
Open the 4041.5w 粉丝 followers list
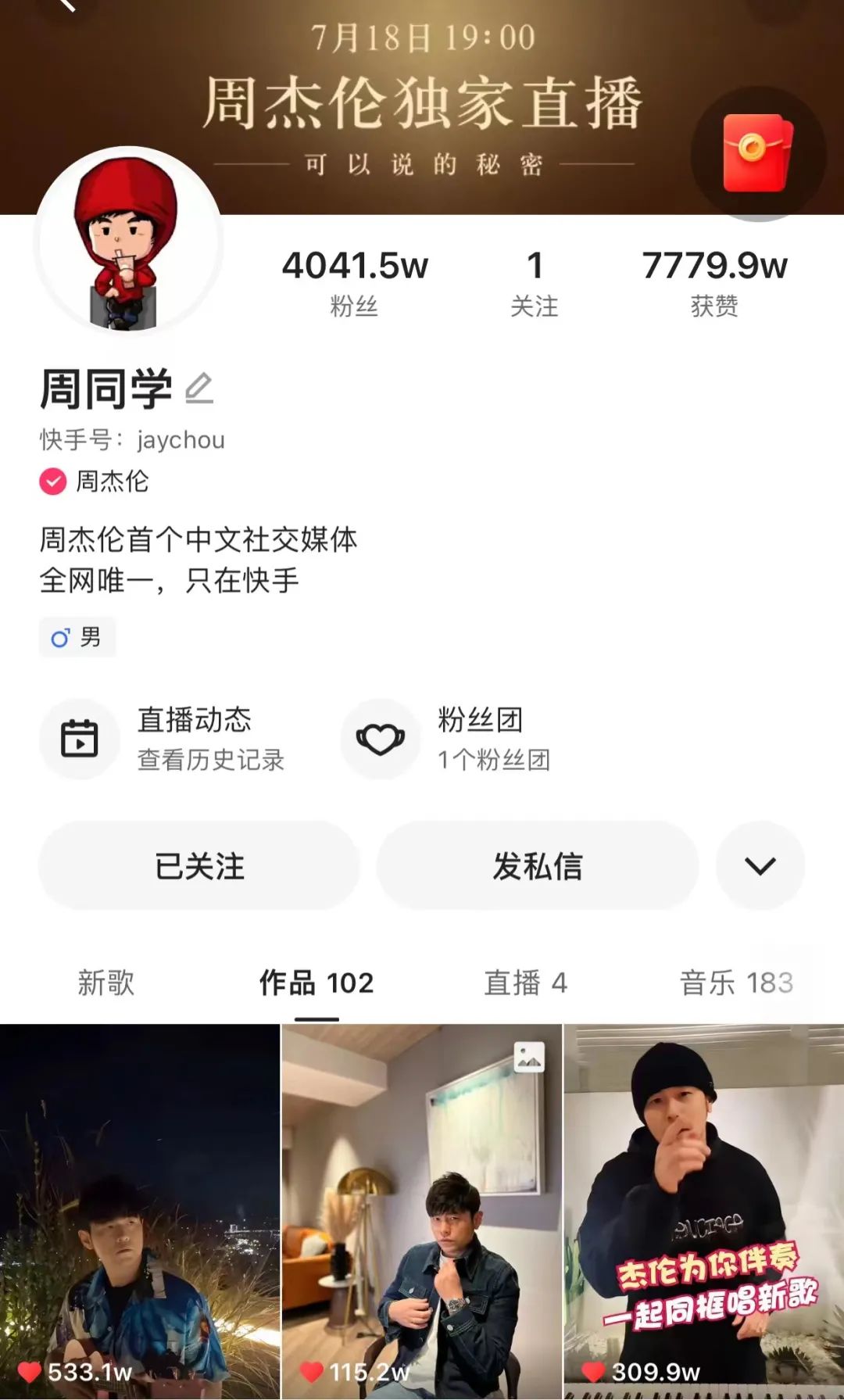(x=355, y=282)
